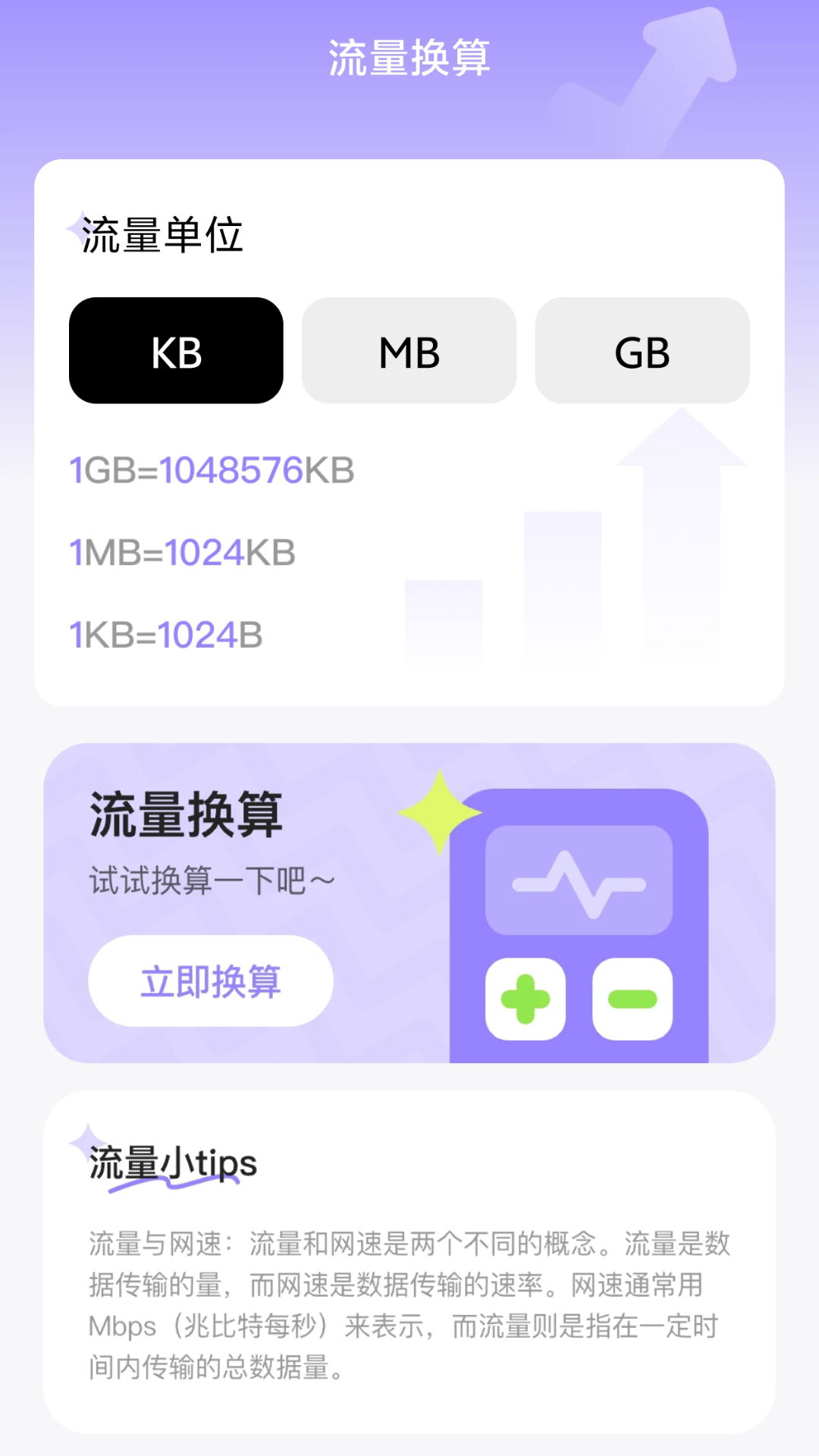Select the KB unit option
819x1456 pixels.
pyautogui.click(x=176, y=350)
